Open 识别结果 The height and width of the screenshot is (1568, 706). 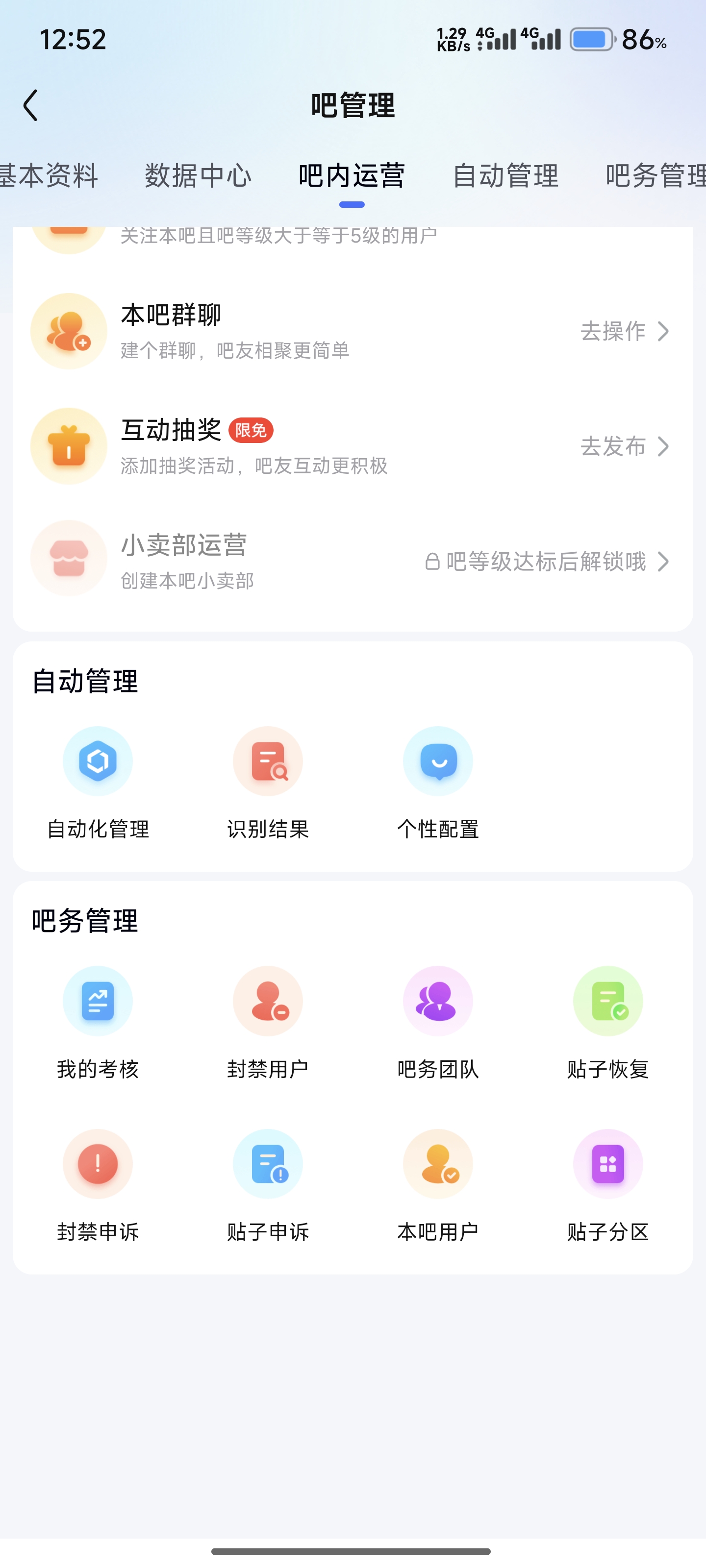268,783
